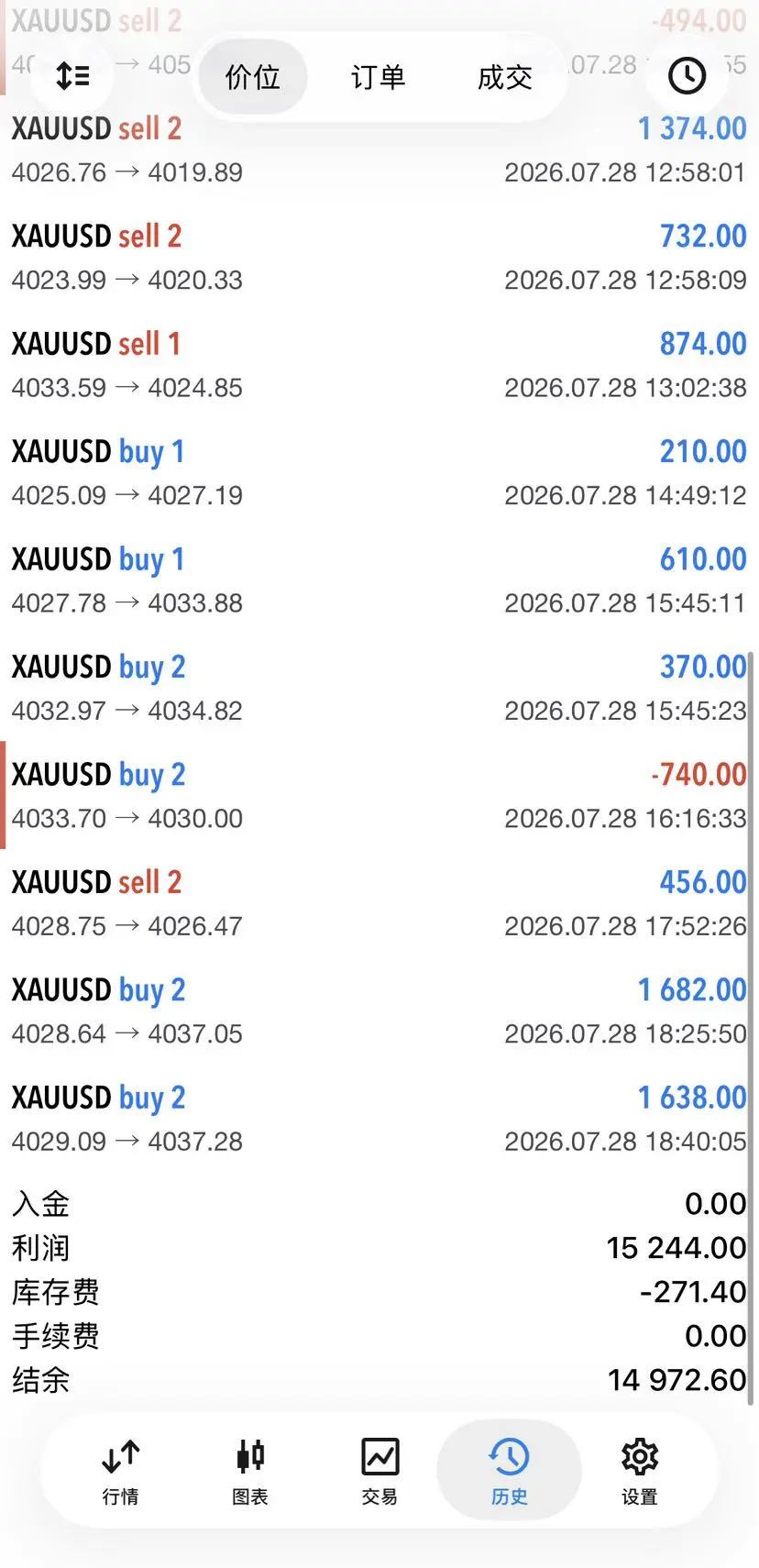The height and width of the screenshot is (1568, 759).
Task: Select the 历史 tab
Action: pyautogui.click(x=509, y=1473)
